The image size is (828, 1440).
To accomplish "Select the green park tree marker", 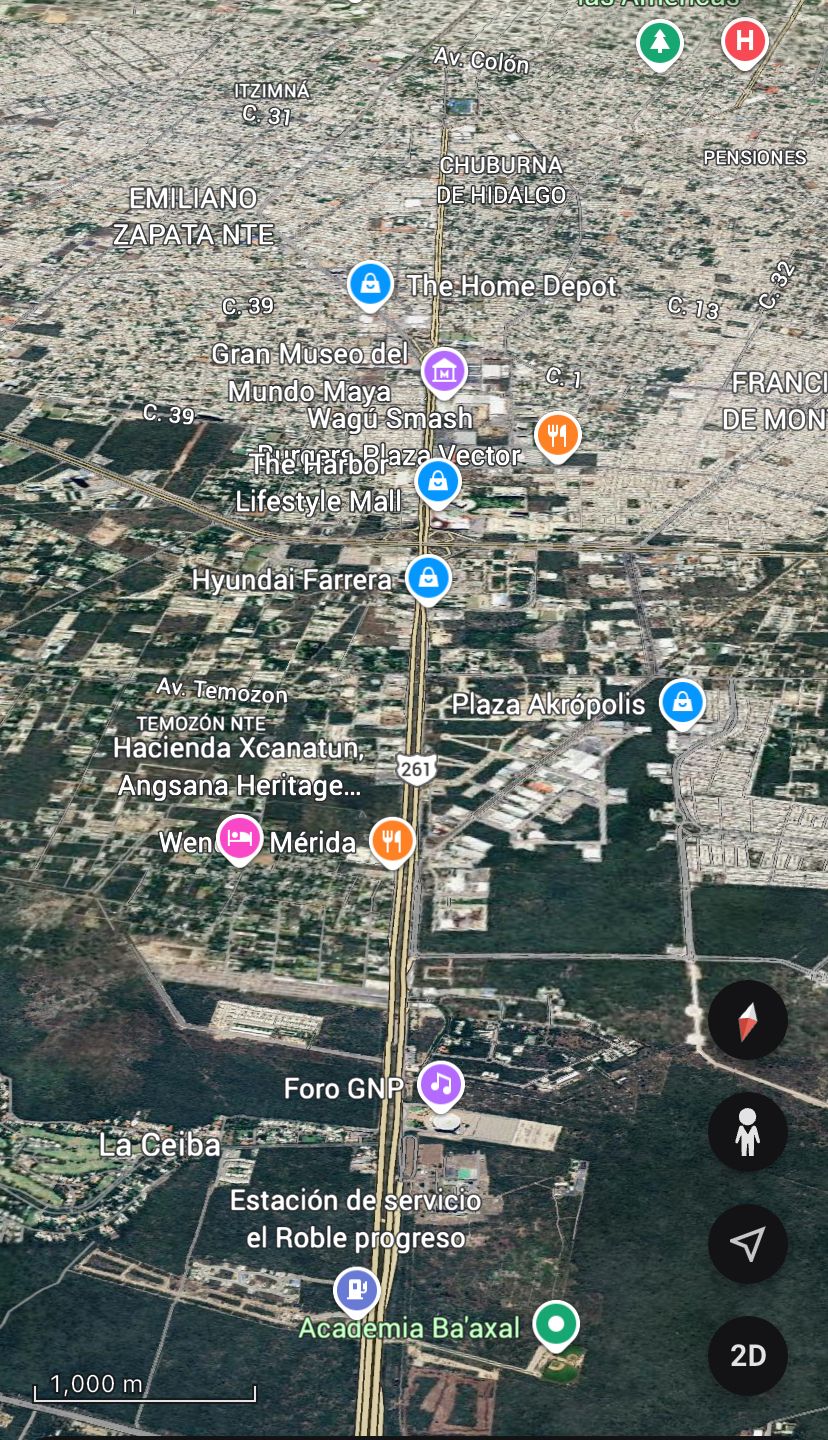I will [x=659, y=42].
